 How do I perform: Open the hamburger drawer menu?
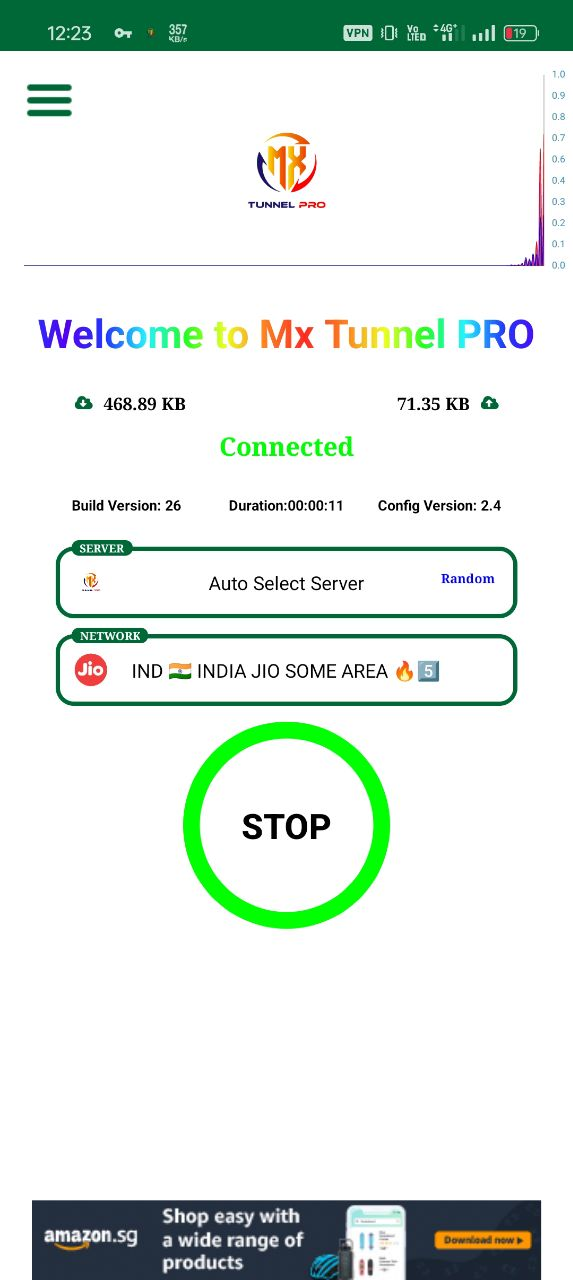coord(49,100)
